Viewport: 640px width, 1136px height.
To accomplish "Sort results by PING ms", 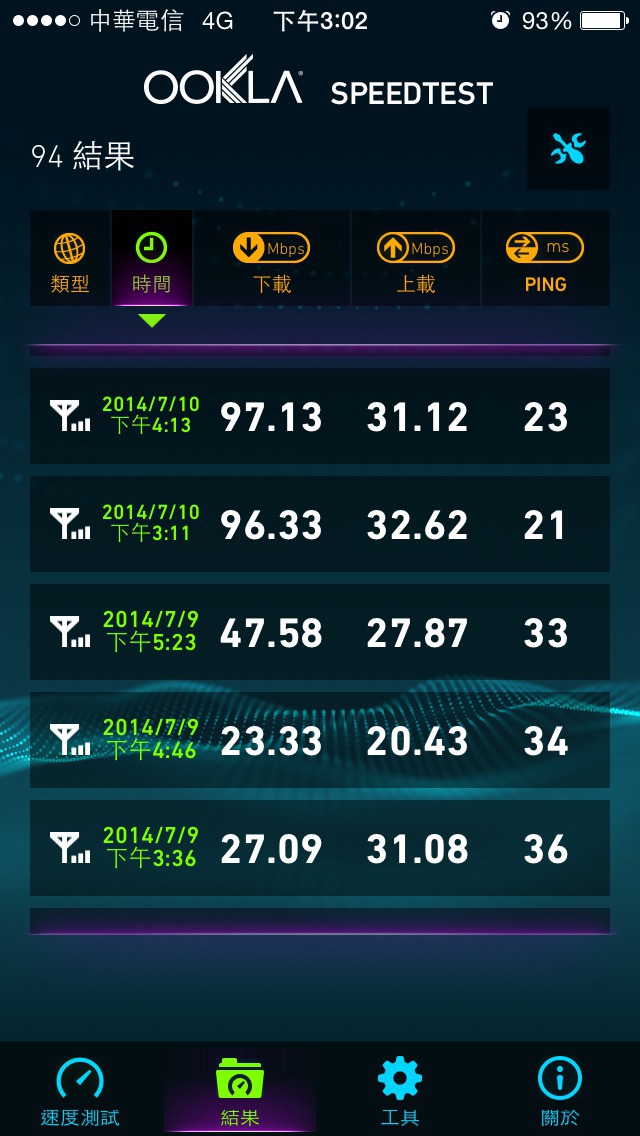I will coord(545,258).
